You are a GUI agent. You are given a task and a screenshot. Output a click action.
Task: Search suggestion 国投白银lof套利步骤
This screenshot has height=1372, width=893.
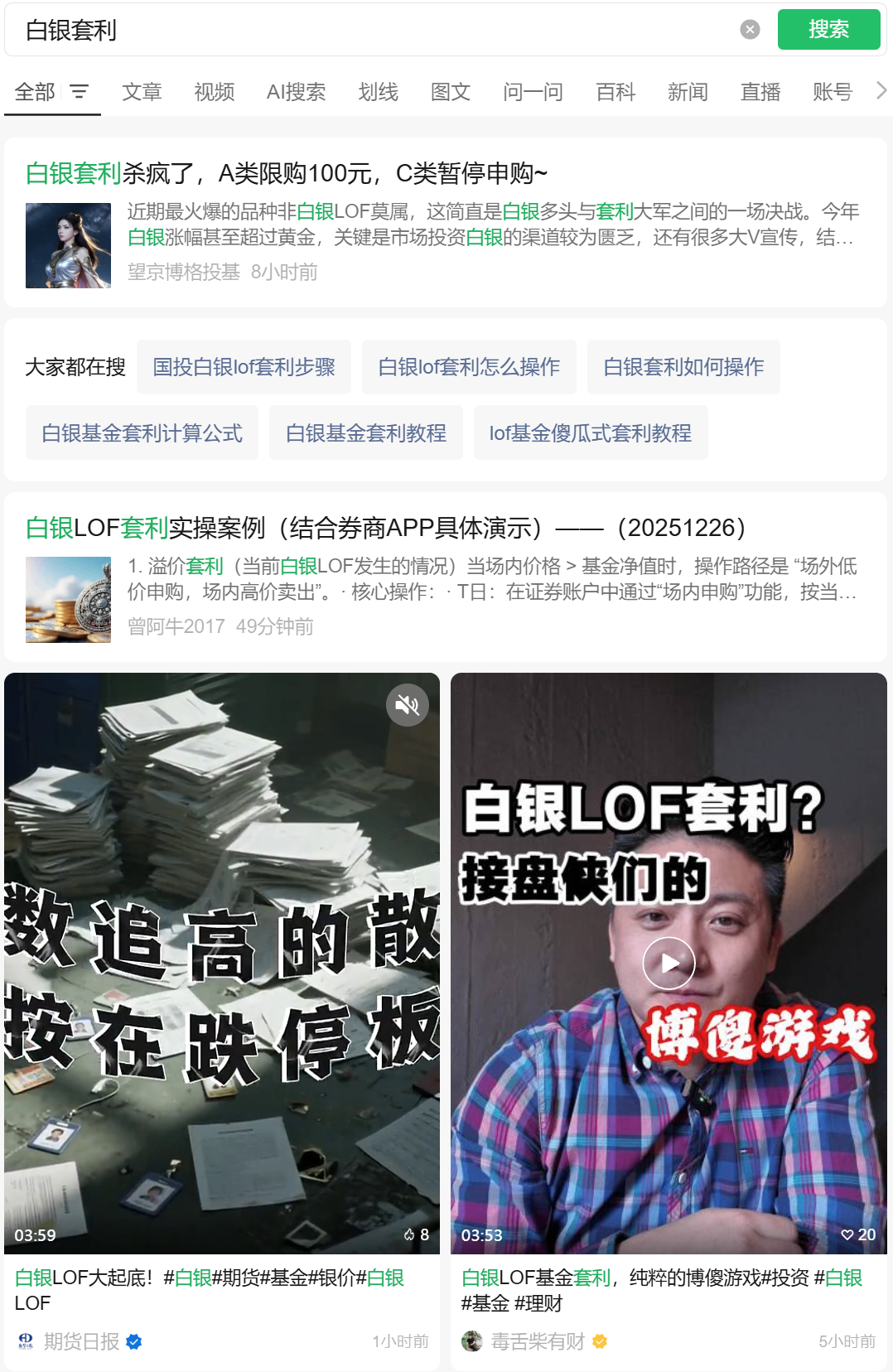click(244, 367)
